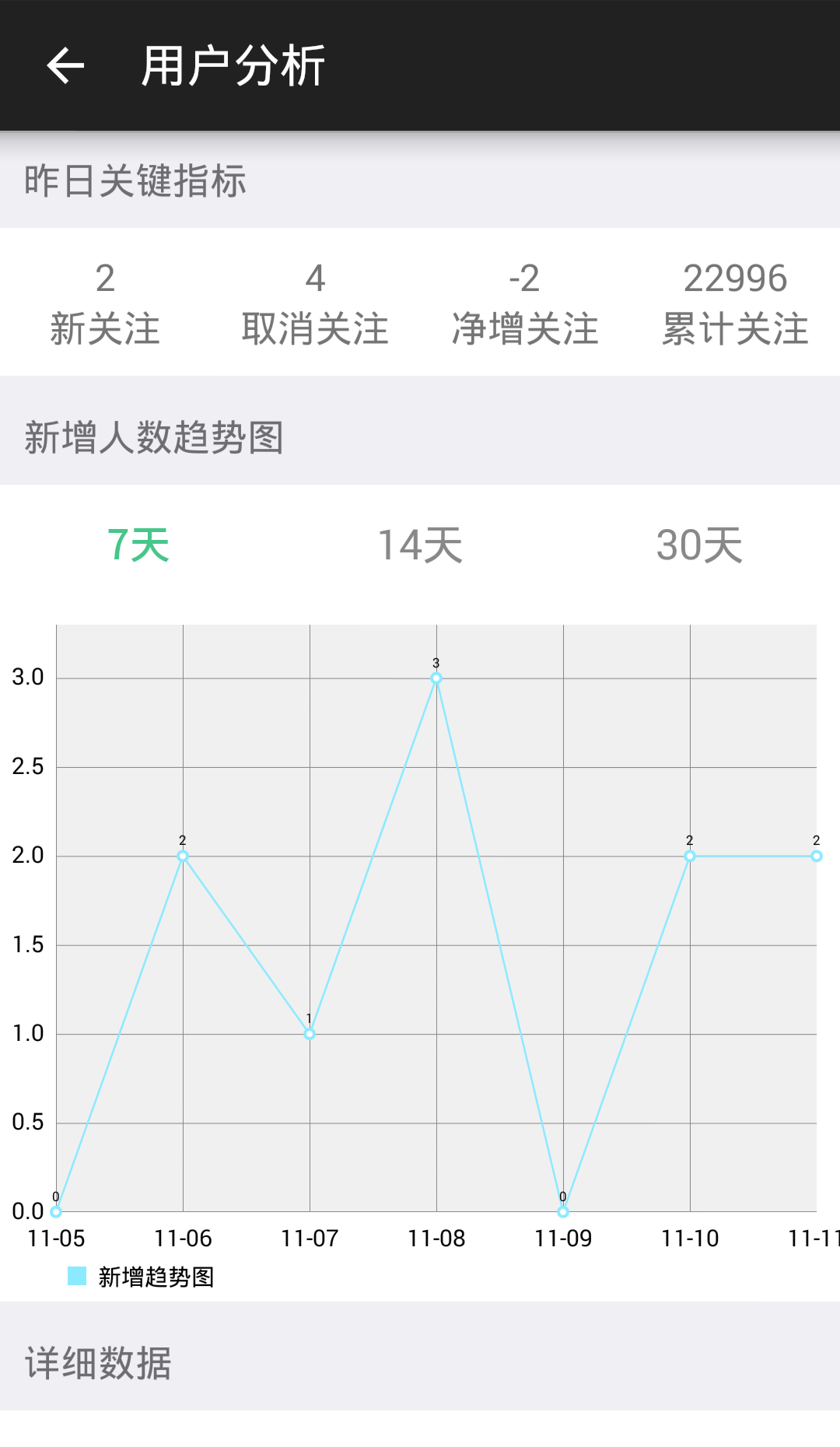
Task: Tap the 11-08 data point valued 3
Action: click(436, 678)
